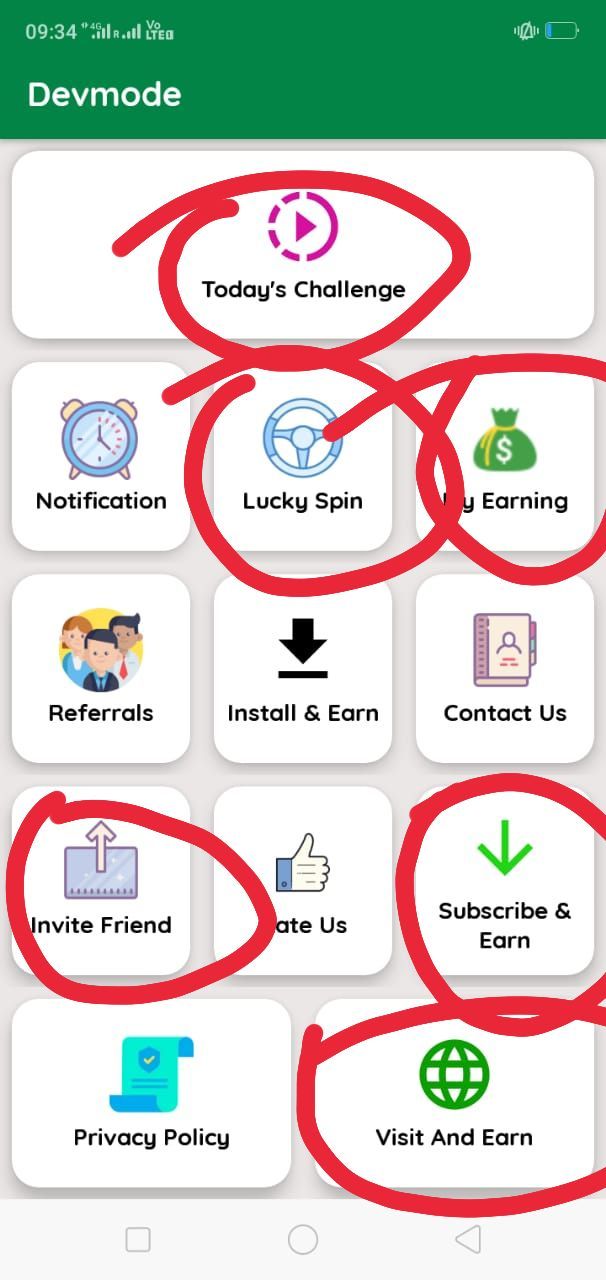Viewport: 606px width, 1280px height.
Task: View the My Earning tile
Action: 505,456
